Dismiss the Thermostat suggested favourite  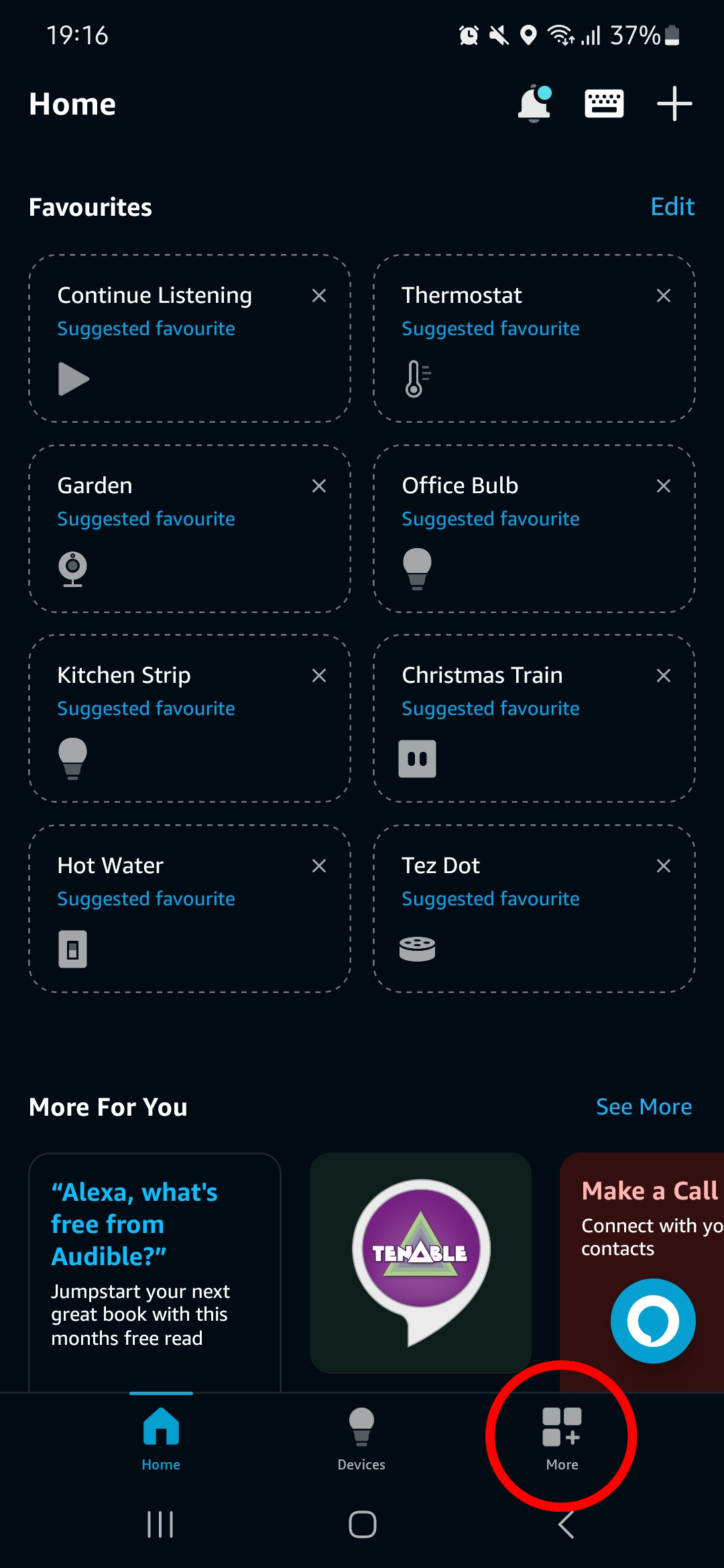pos(663,296)
